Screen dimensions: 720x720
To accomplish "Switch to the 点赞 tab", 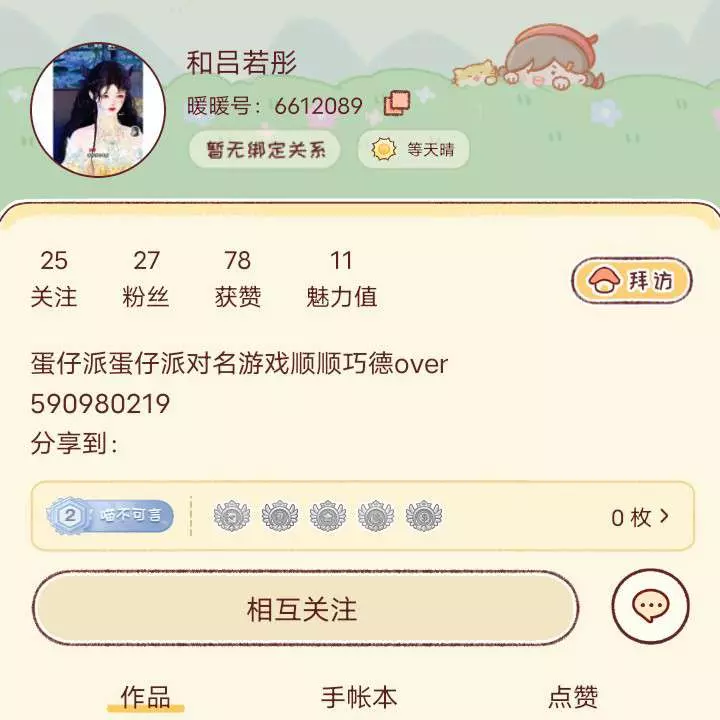I will tap(573, 697).
